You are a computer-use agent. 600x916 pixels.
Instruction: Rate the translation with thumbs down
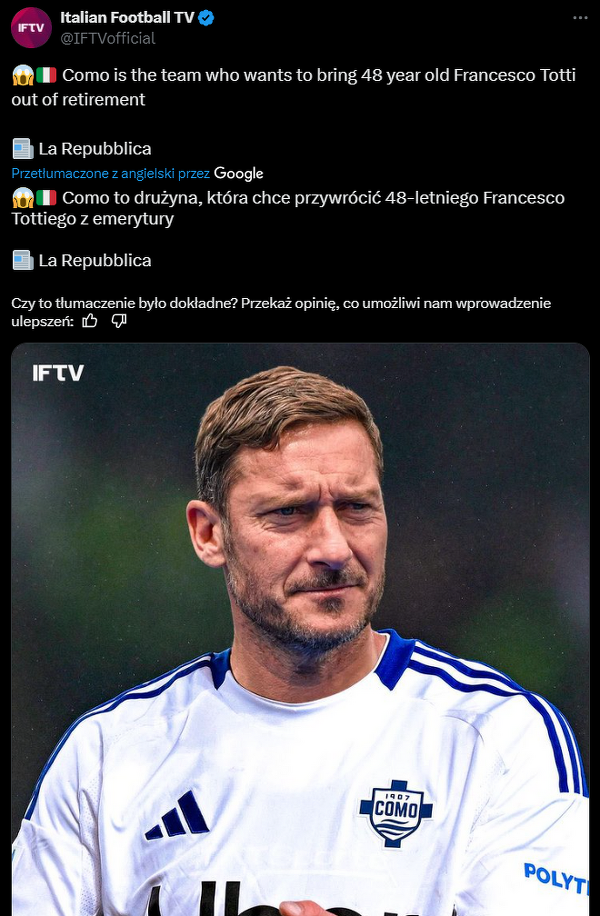pyautogui.click(x=119, y=321)
